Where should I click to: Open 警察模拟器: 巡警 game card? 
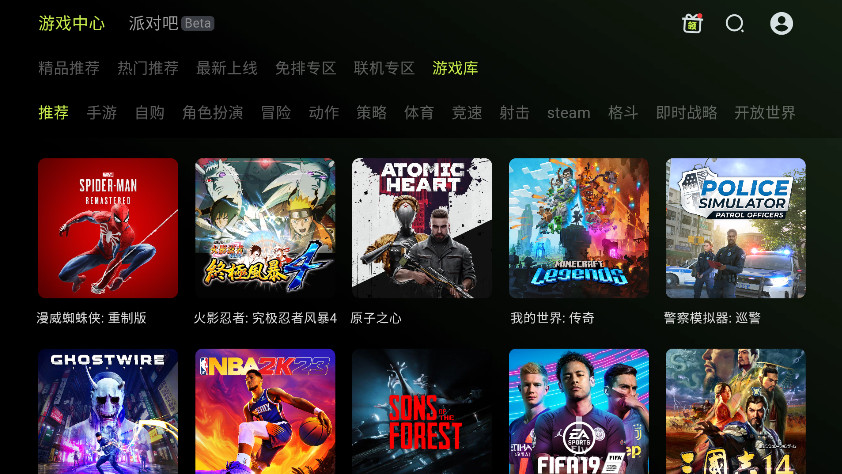click(x=736, y=228)
